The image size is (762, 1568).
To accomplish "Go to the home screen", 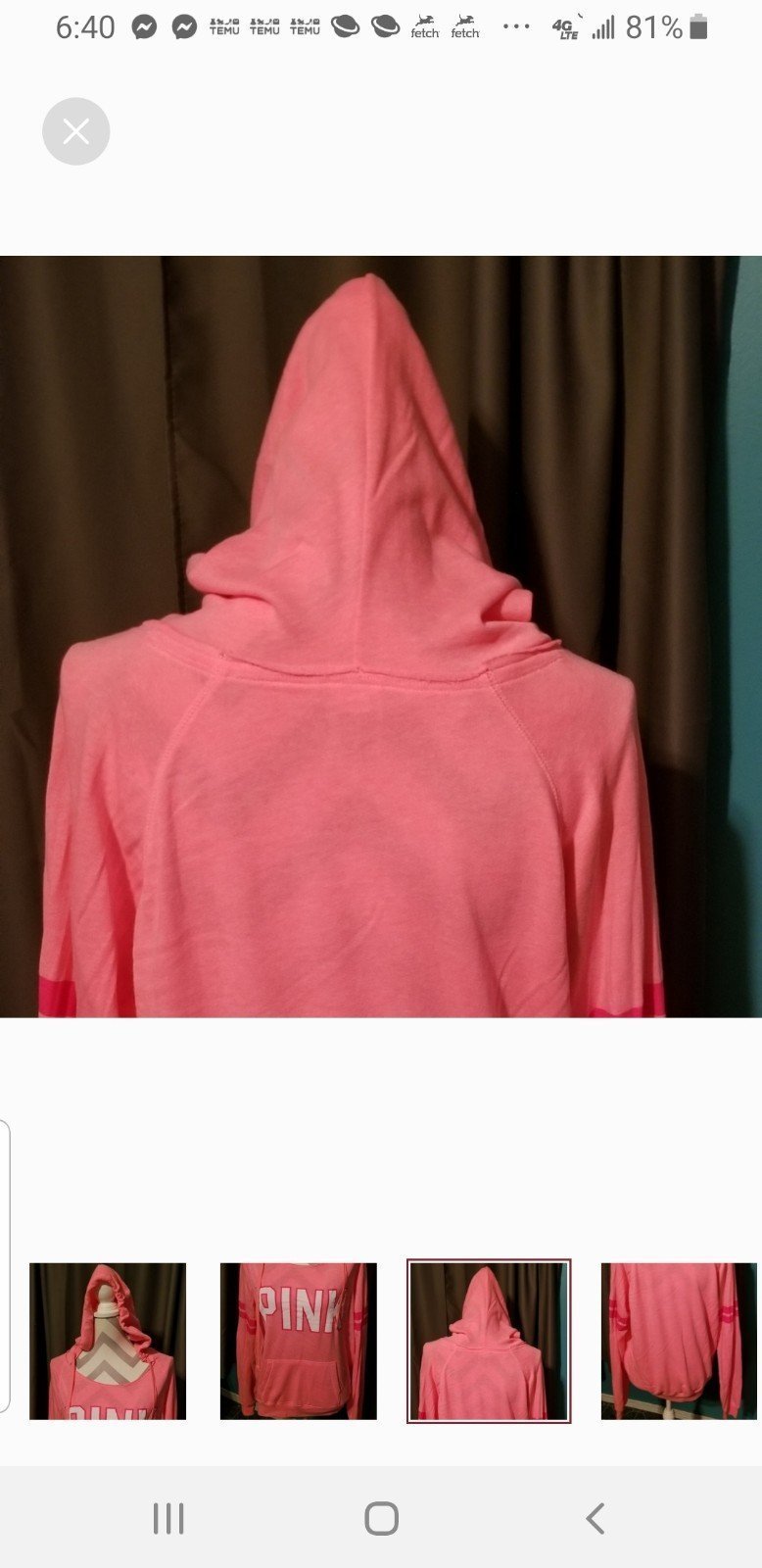I will (381, 1518).
